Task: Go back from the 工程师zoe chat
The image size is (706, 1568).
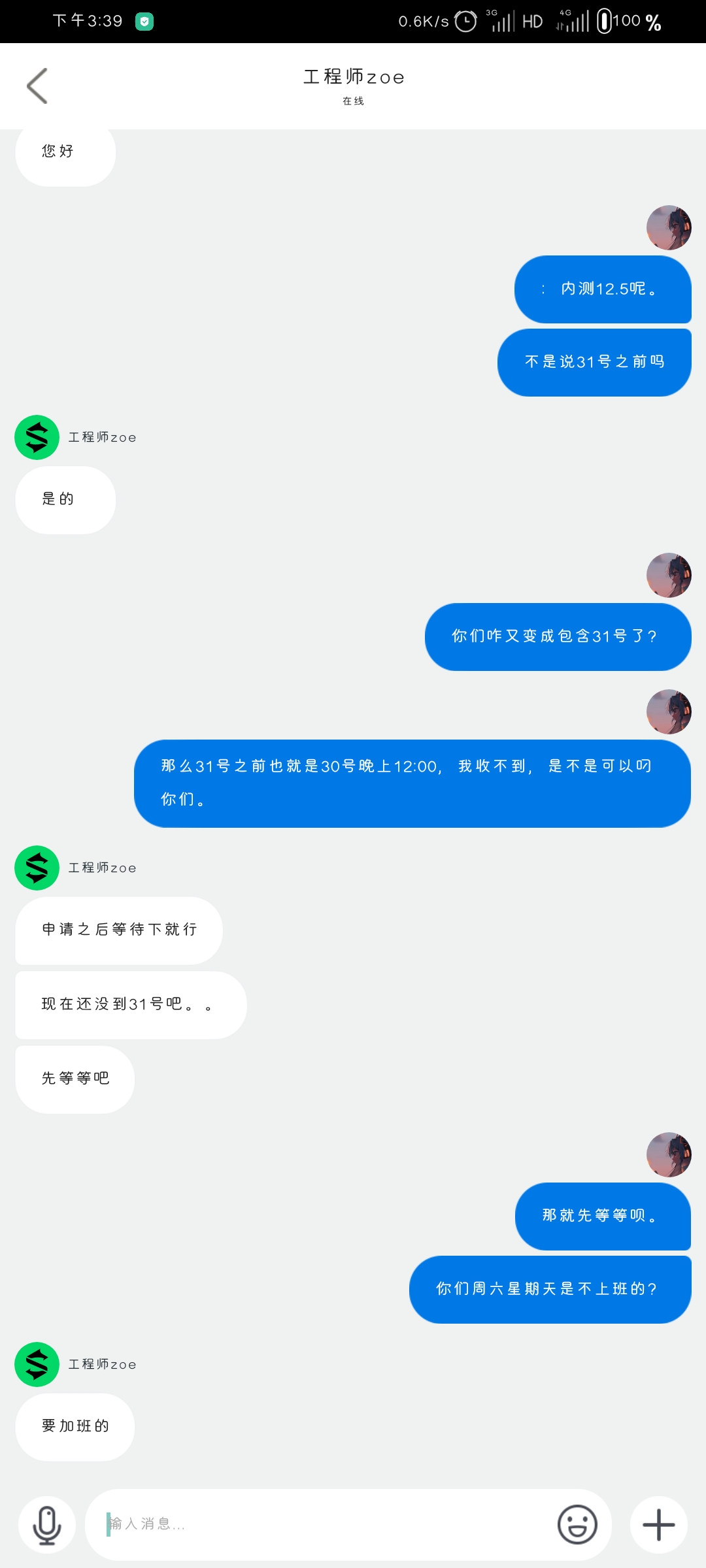Action: [37, 86]
